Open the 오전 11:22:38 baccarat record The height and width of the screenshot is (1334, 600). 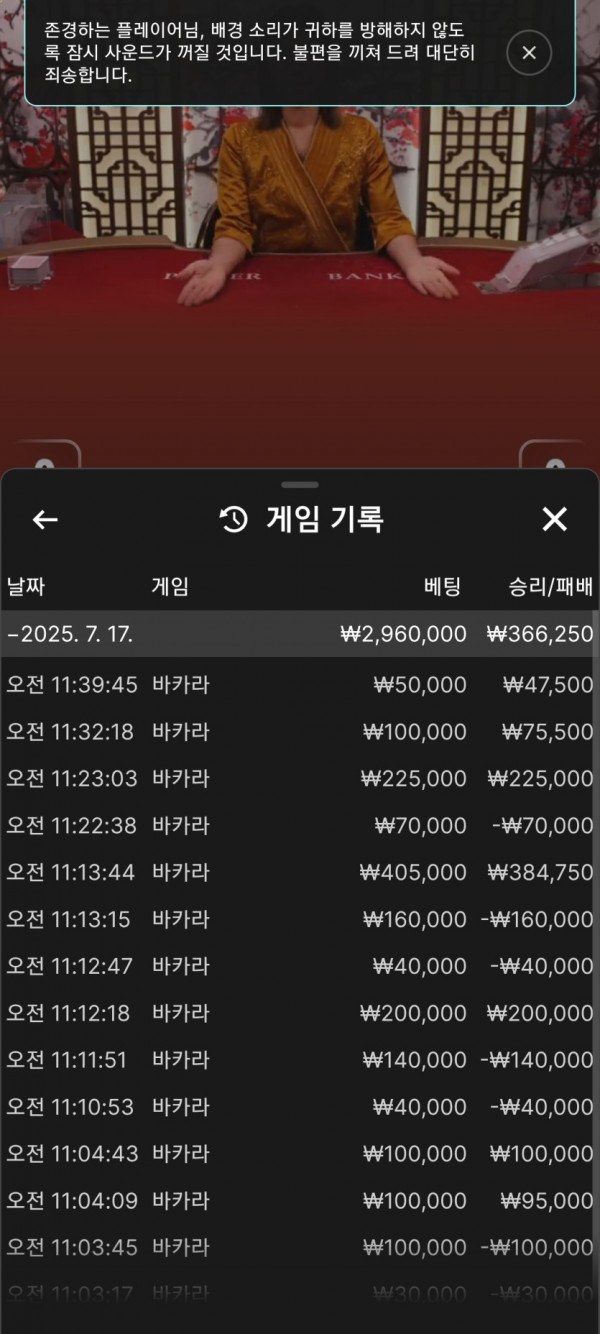point(299,826)
